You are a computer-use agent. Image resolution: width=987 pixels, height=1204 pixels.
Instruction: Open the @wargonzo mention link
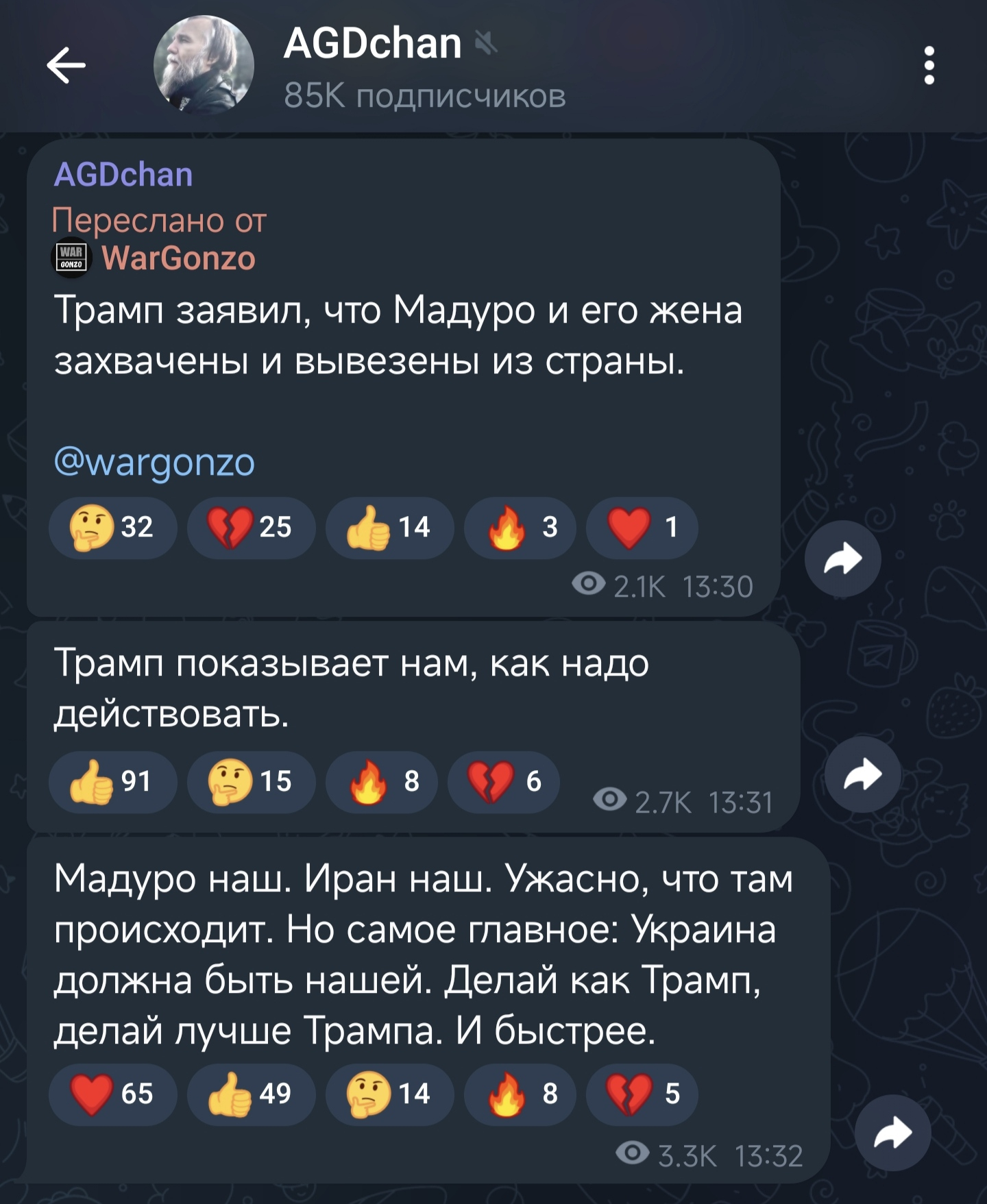[155, 462]
